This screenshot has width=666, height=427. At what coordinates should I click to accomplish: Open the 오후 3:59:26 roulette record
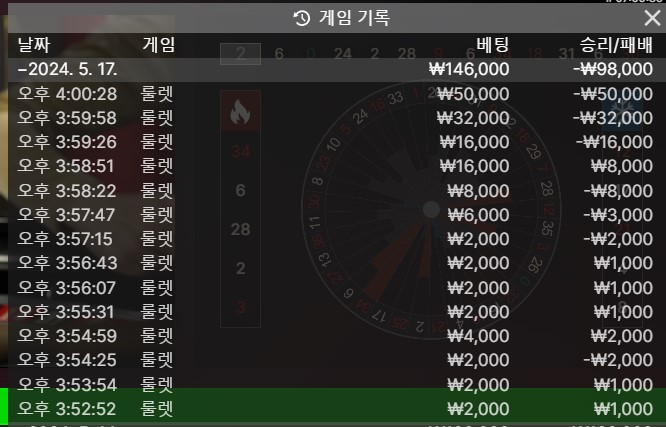[333, 141]
